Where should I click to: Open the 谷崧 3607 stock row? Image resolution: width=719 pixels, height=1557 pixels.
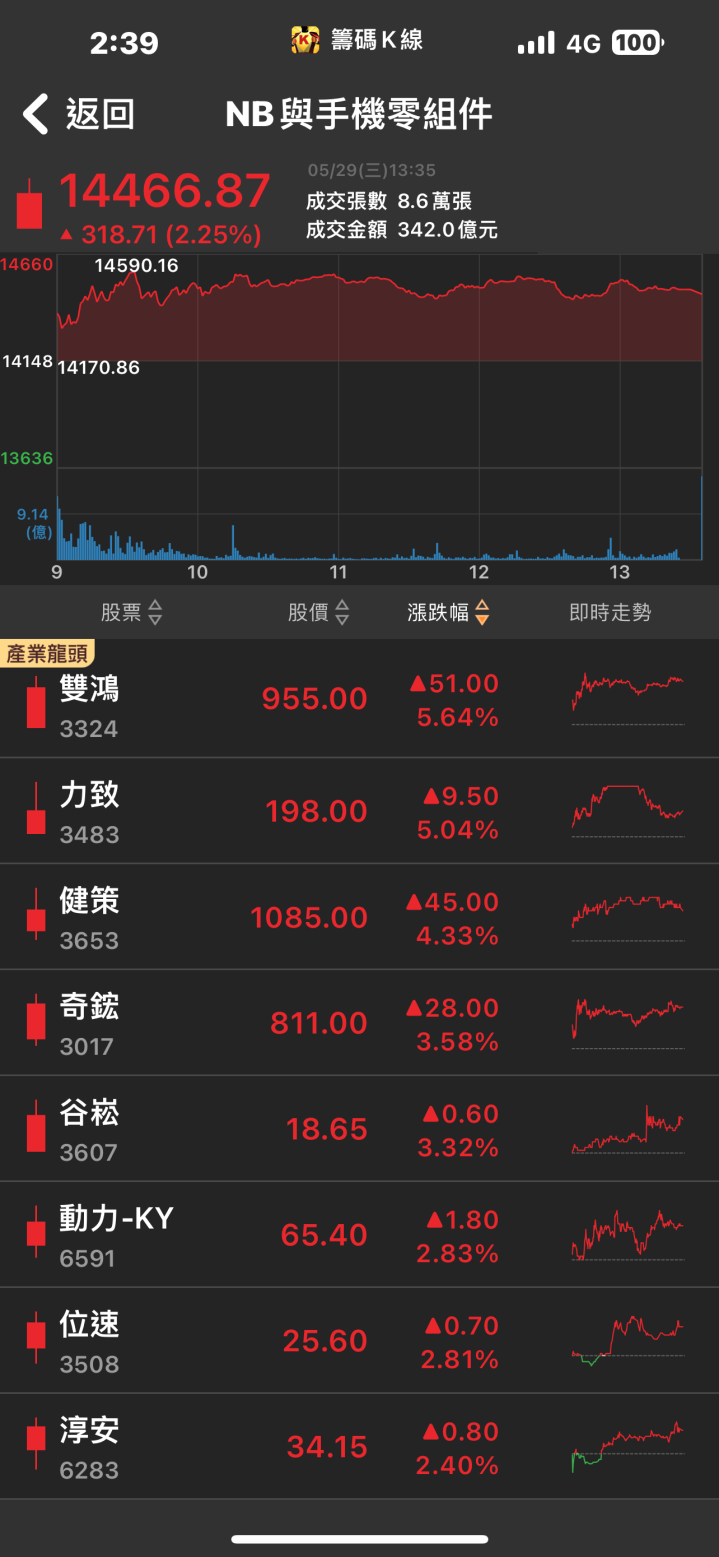[x=359, y=1129]
